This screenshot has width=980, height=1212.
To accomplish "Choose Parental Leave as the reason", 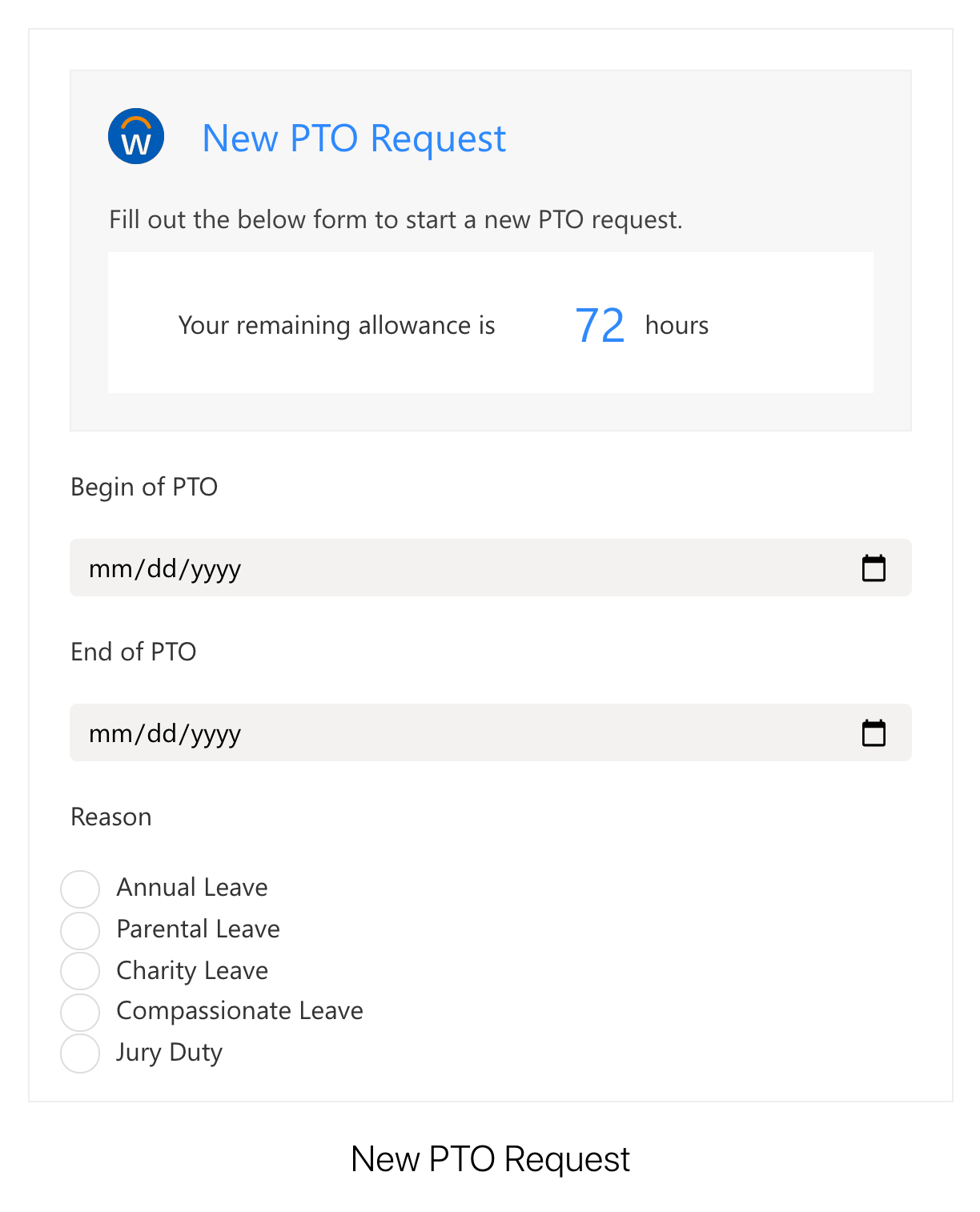I will click(80, 930).
